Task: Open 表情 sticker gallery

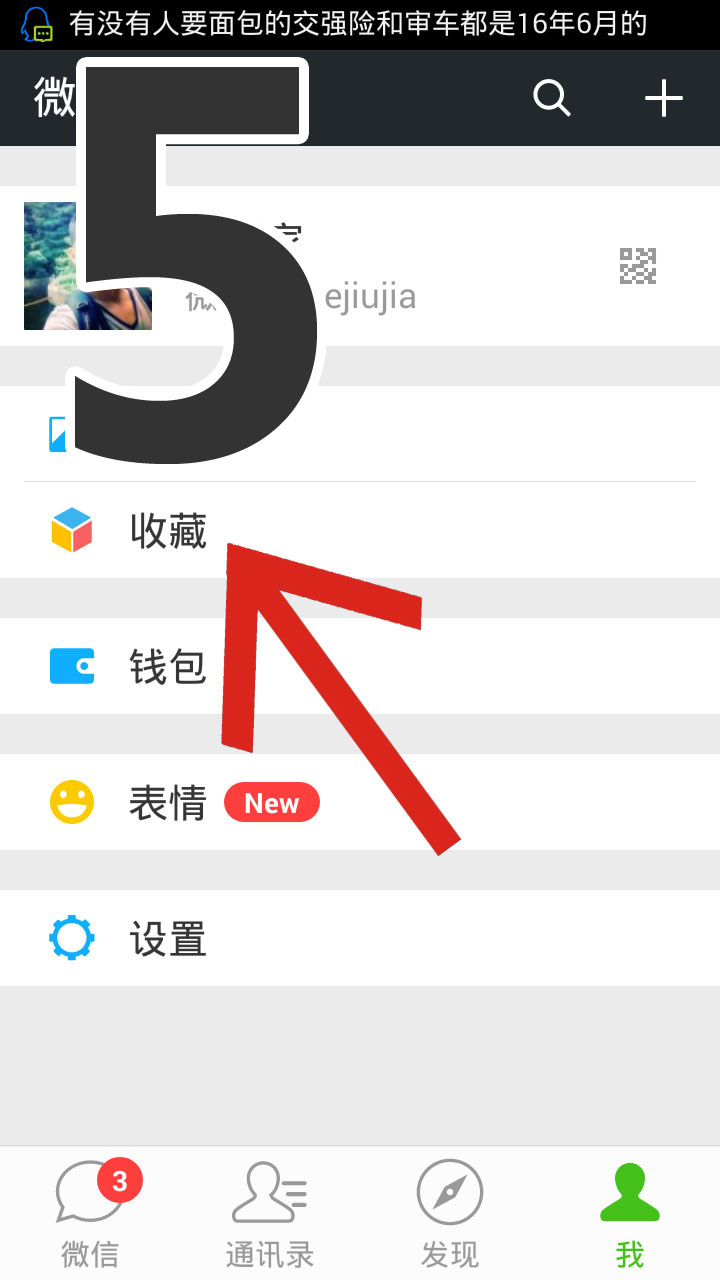Action: click(168, 802)
